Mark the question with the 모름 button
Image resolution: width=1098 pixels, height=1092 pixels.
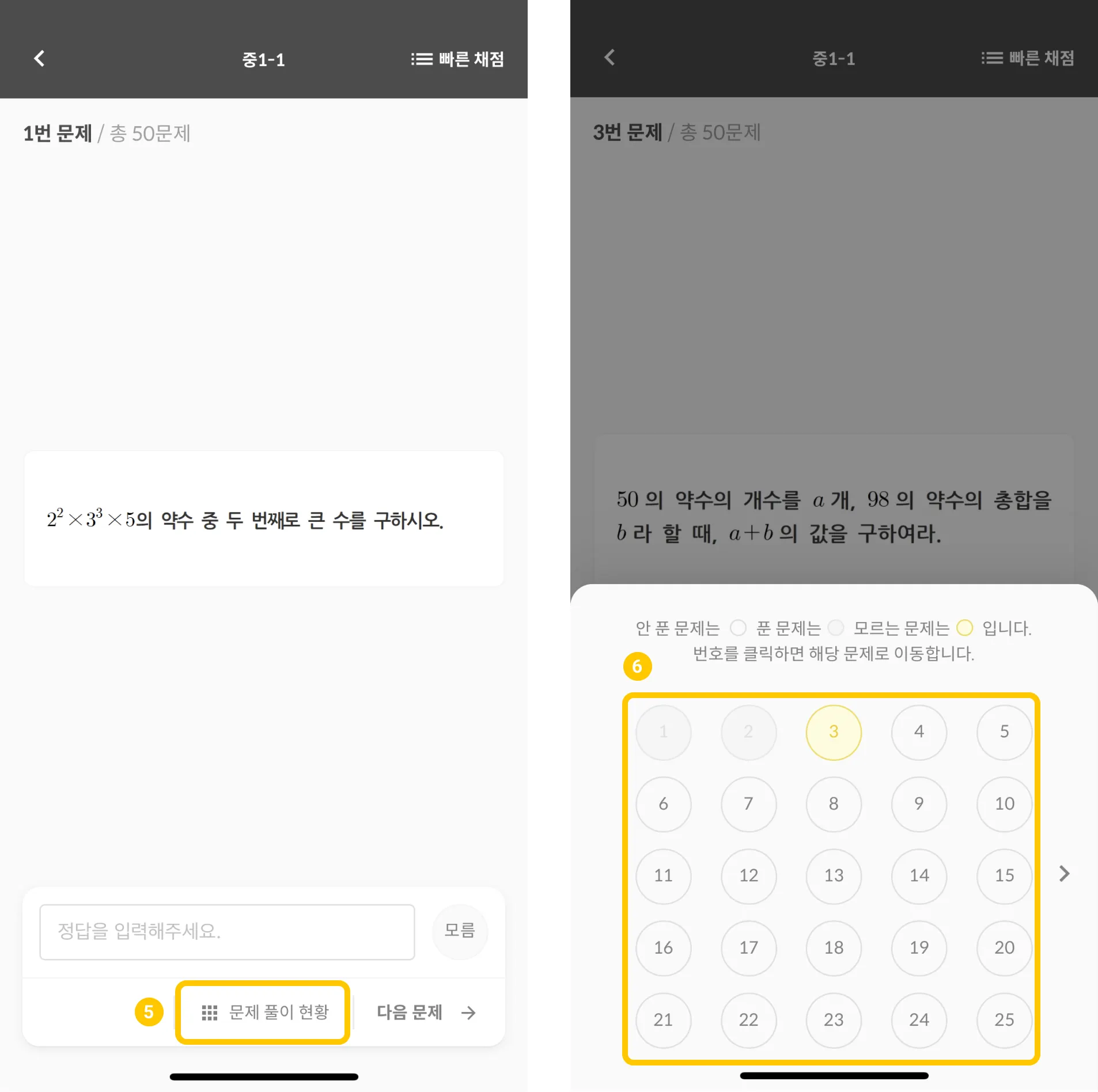coord(460,931)
